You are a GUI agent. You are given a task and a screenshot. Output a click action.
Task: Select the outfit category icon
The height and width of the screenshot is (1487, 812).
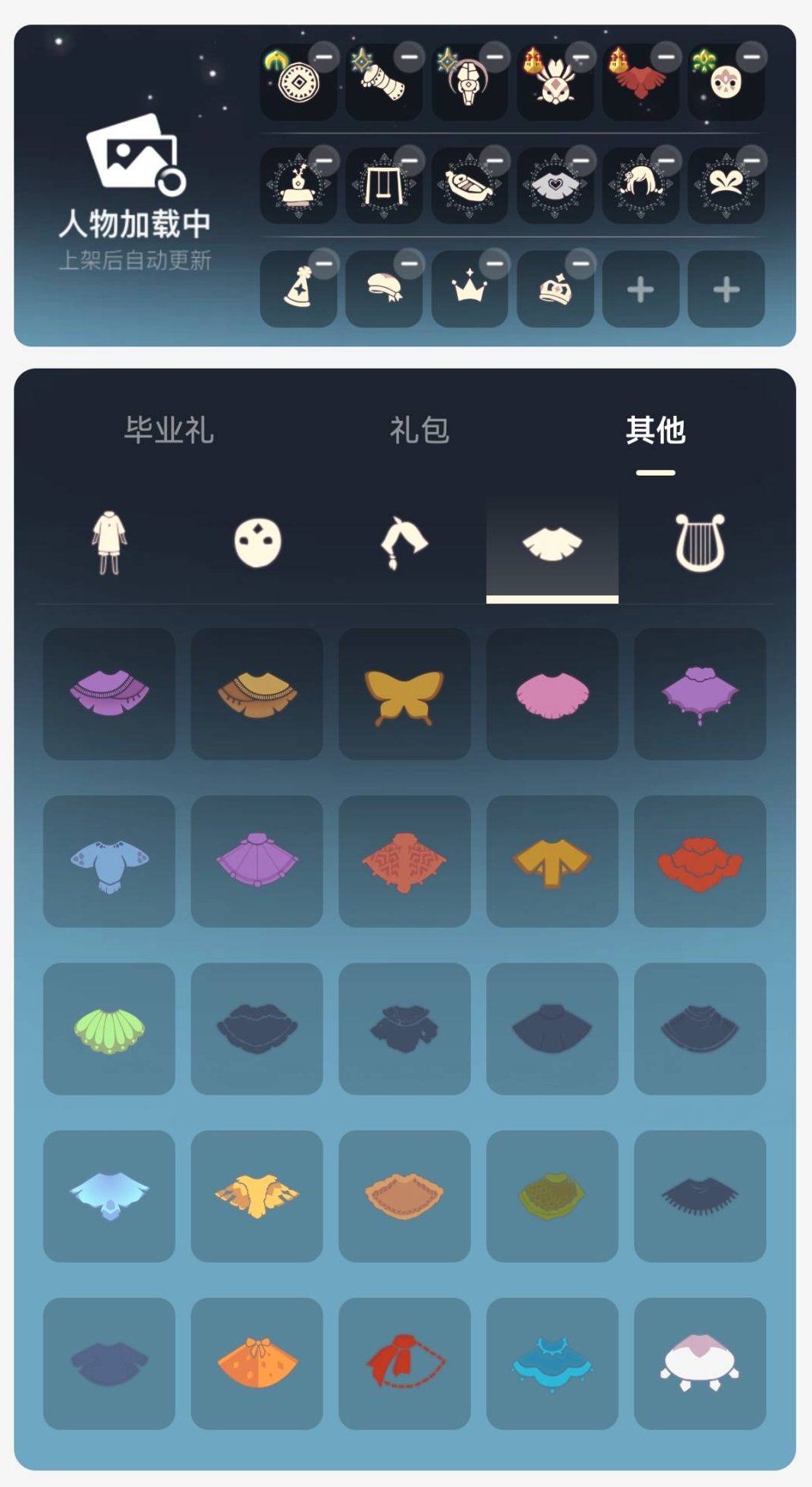pos(111,544)
